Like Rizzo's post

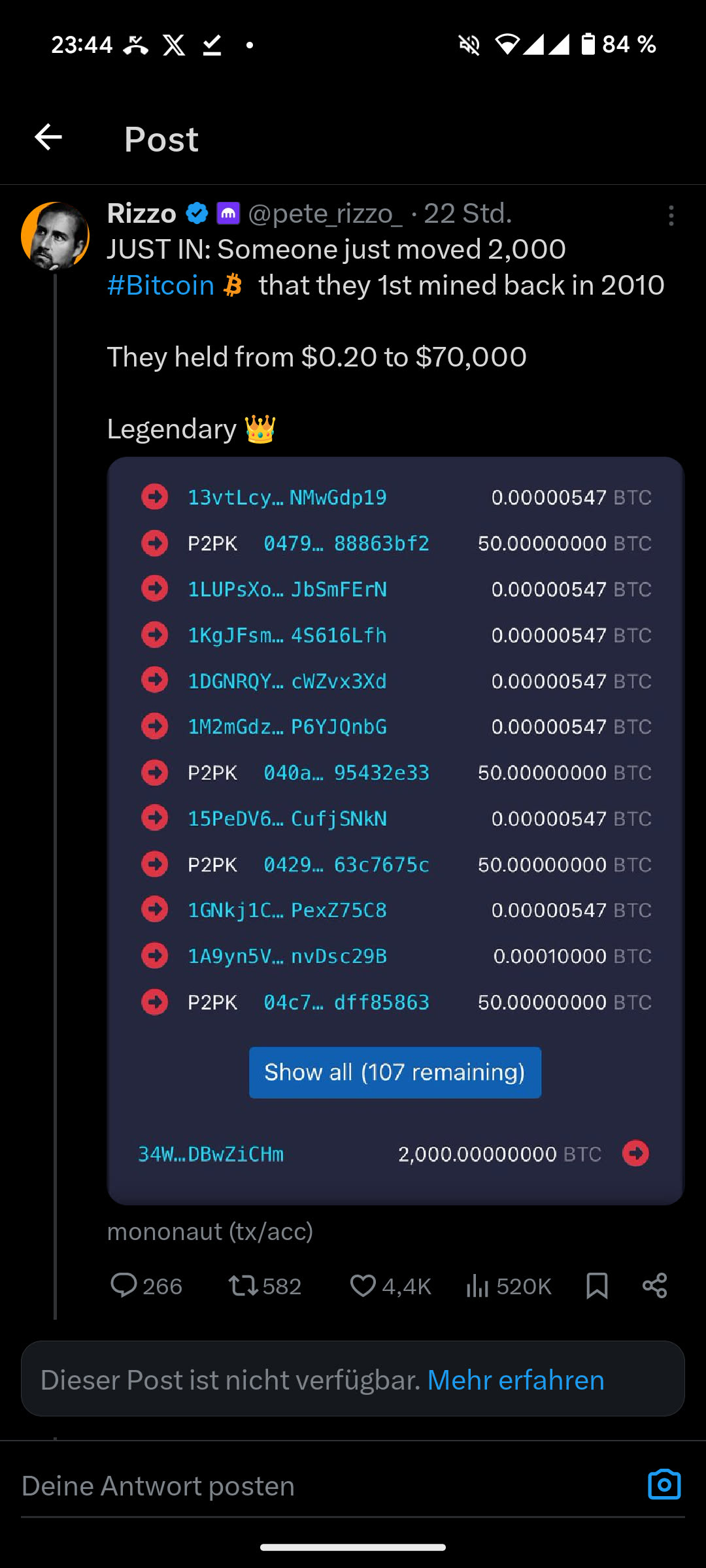point(363,1285)
